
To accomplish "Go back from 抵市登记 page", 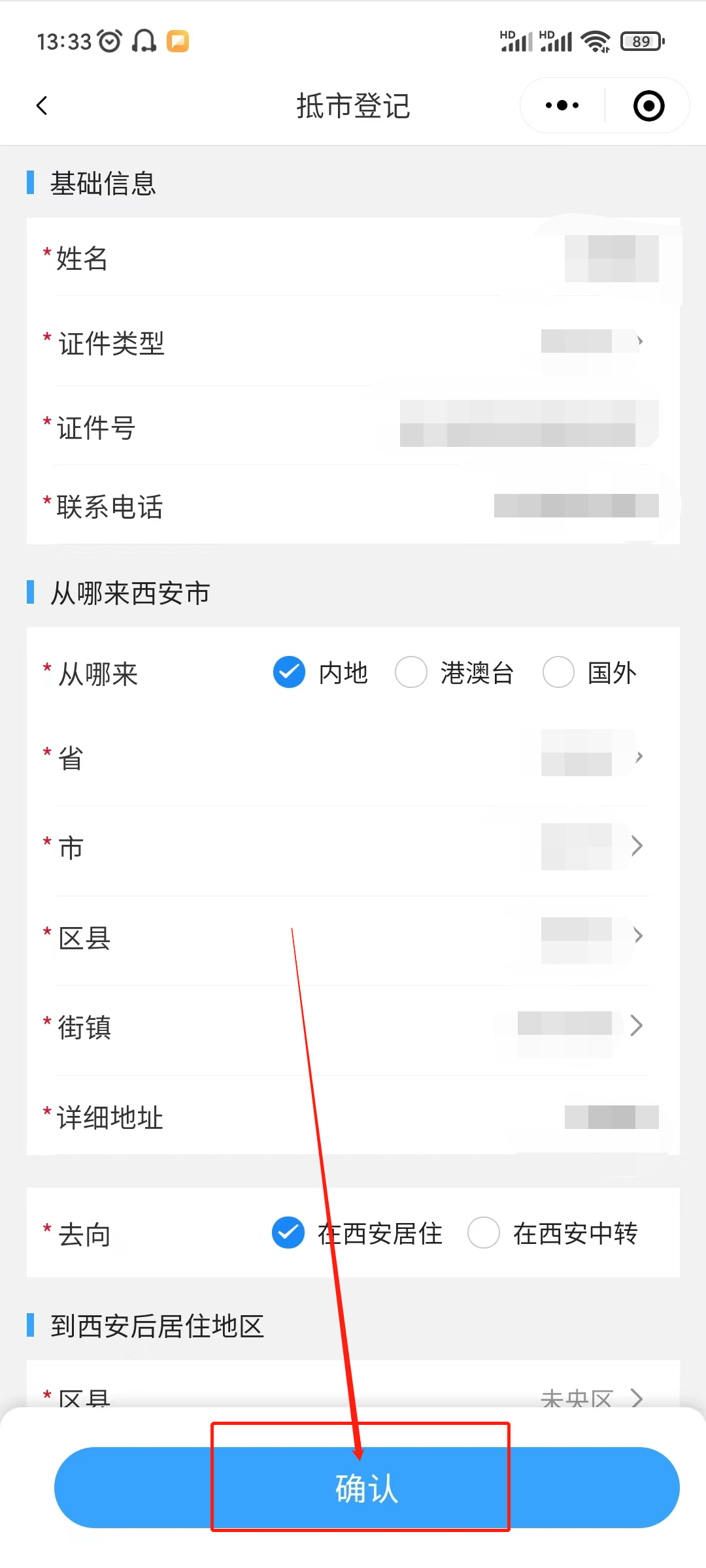I will (42, 106).
